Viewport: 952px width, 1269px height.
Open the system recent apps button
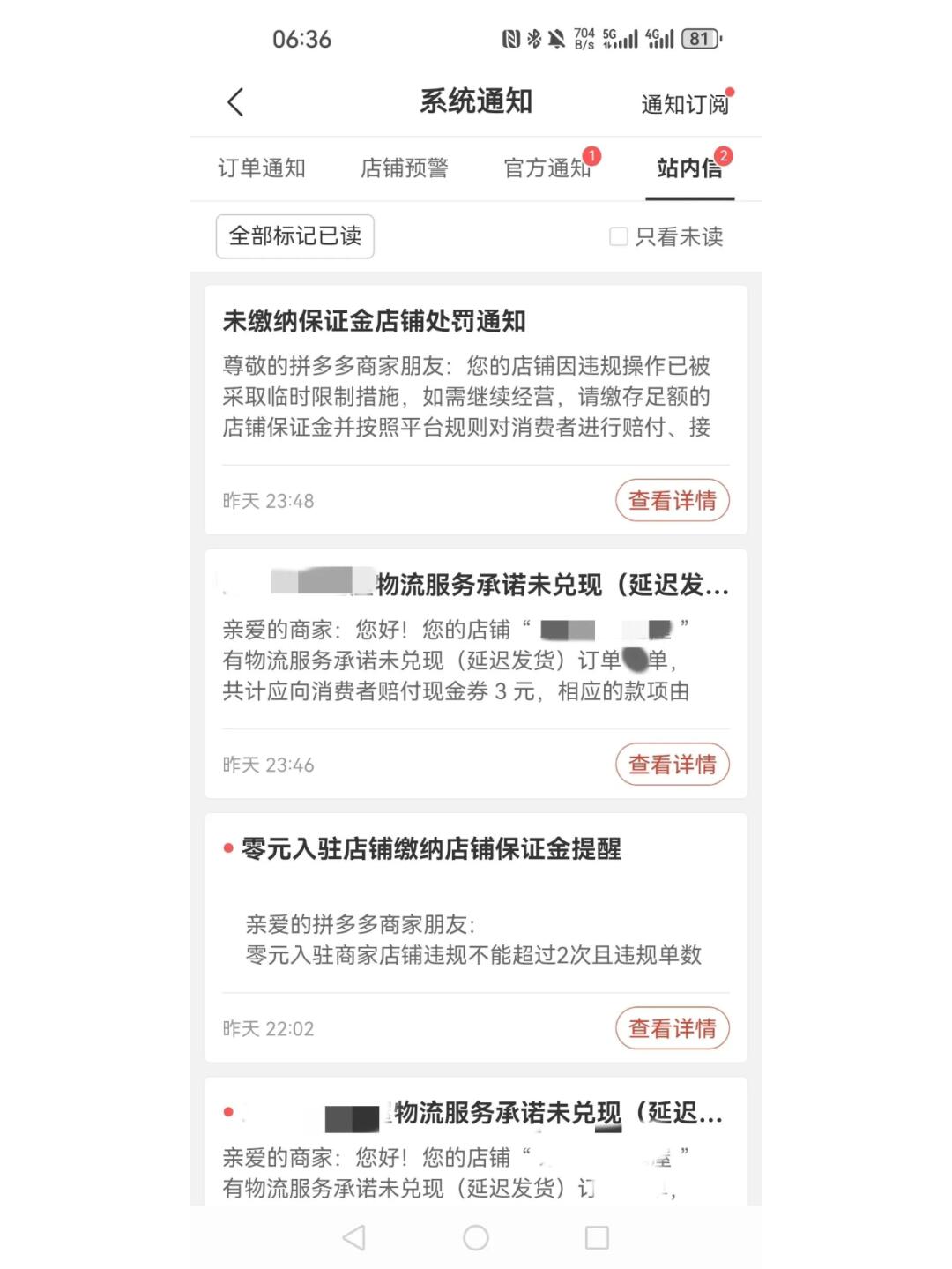[x=597, y=1238]
